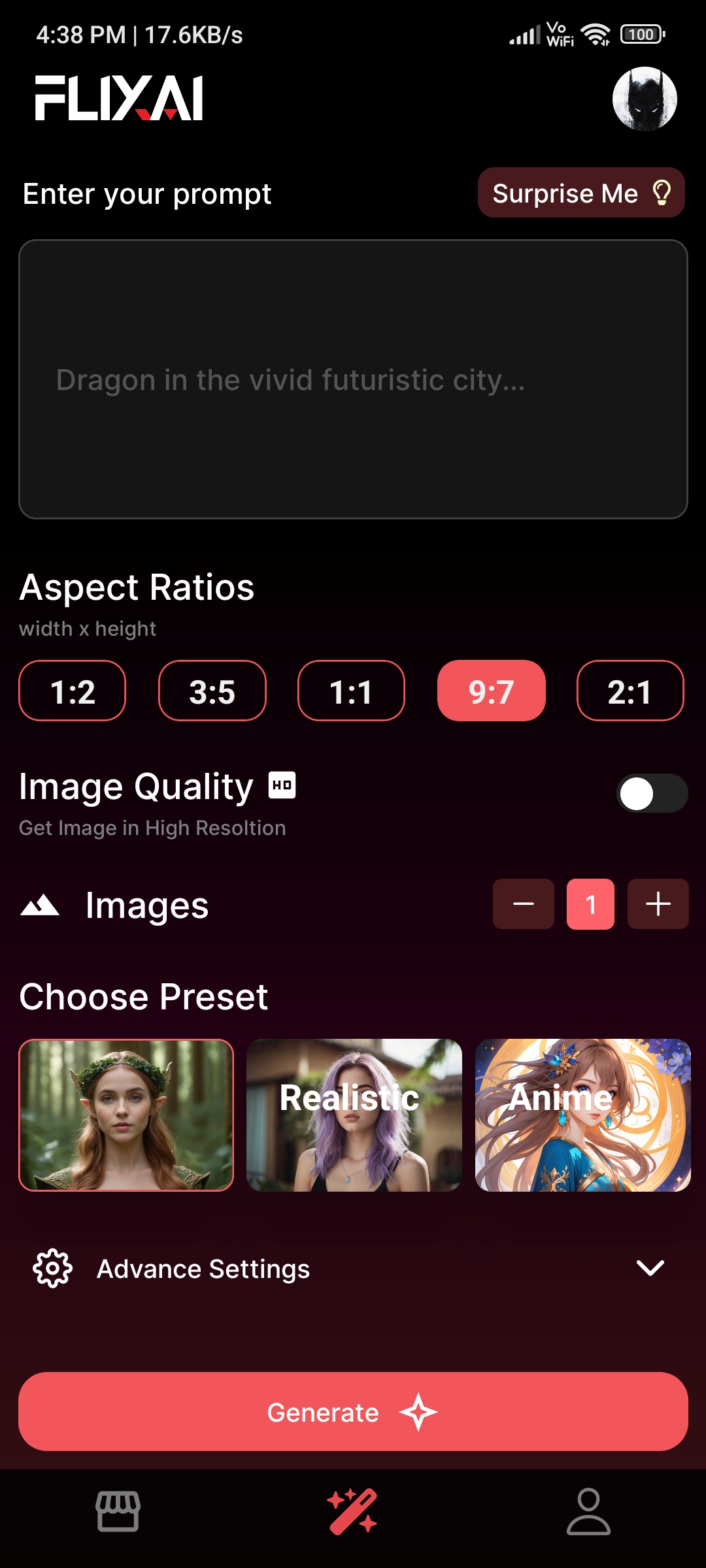Select the 9:7 aspect ratio chip
The height and width of the screenshot is (1568, 706).
coord(491,691)
